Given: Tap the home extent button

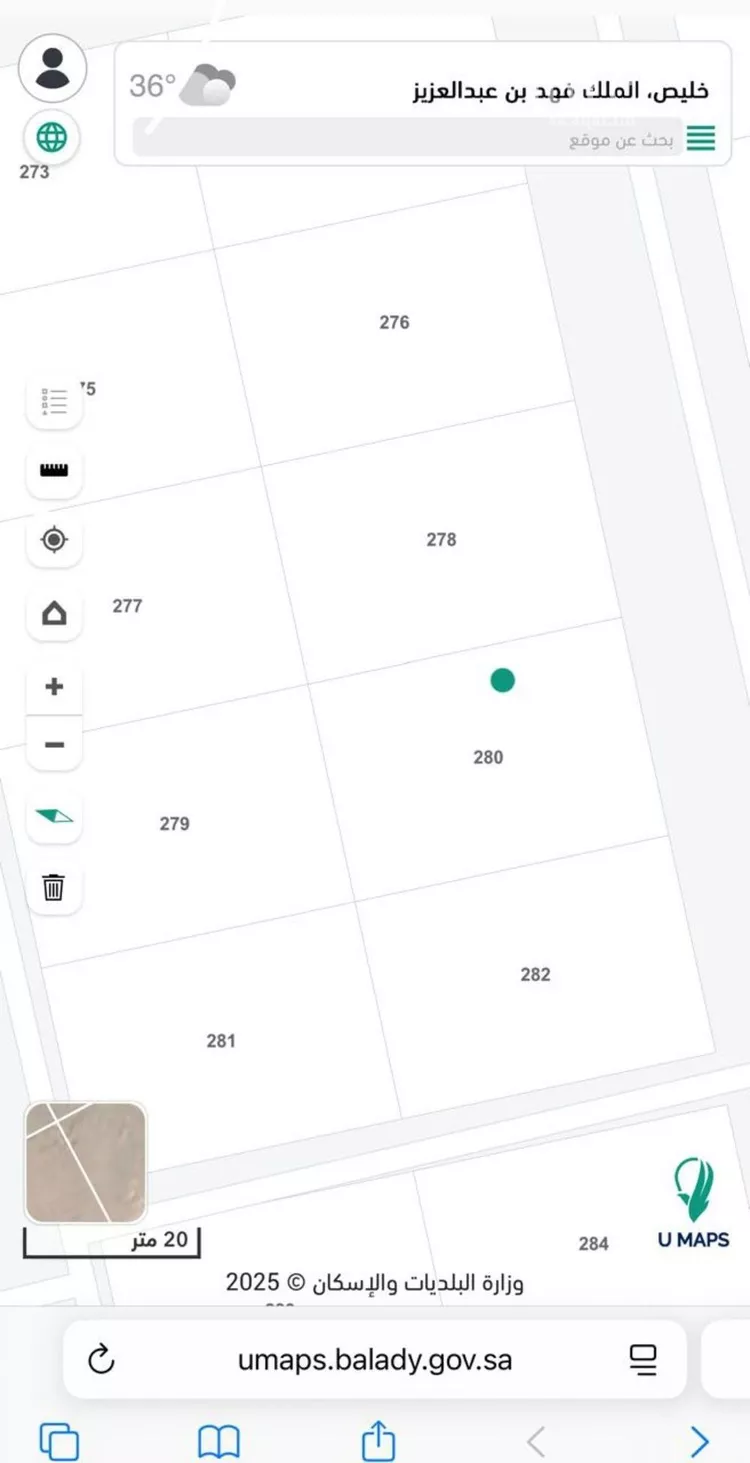Looking at the screenshot, I should tap(54, 613).
